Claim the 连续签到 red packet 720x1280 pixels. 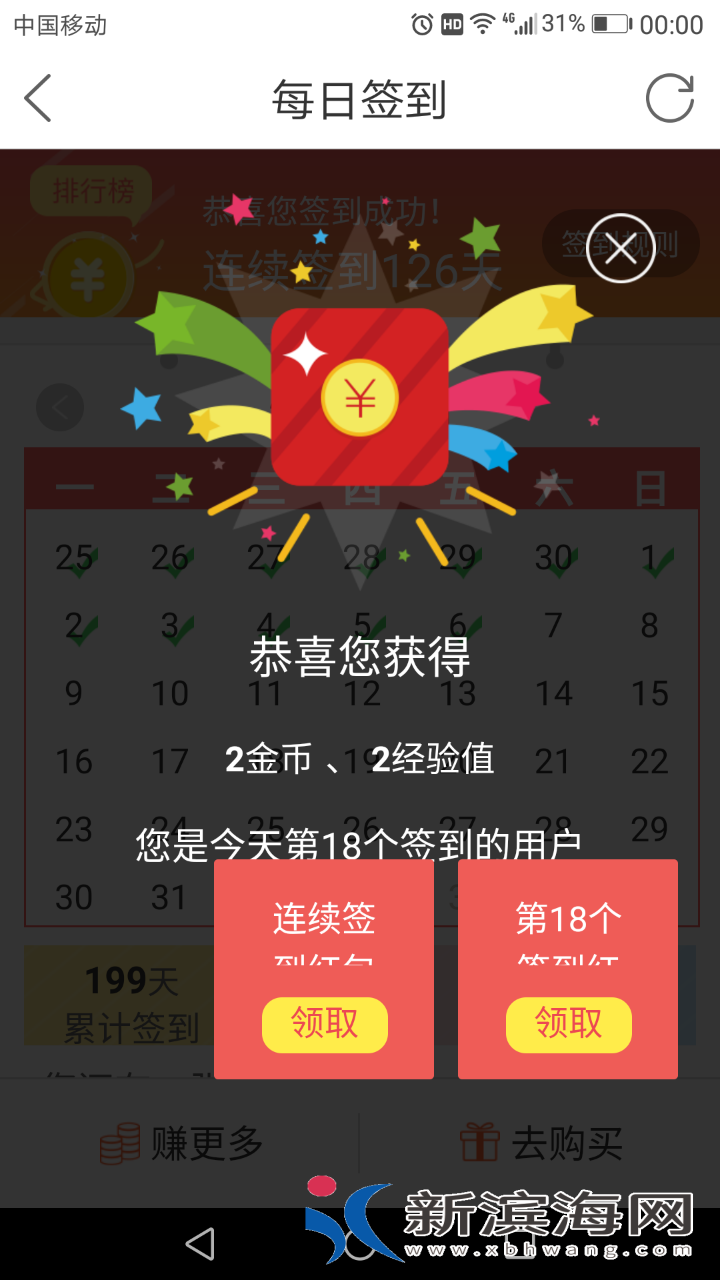coord(324,1024)
